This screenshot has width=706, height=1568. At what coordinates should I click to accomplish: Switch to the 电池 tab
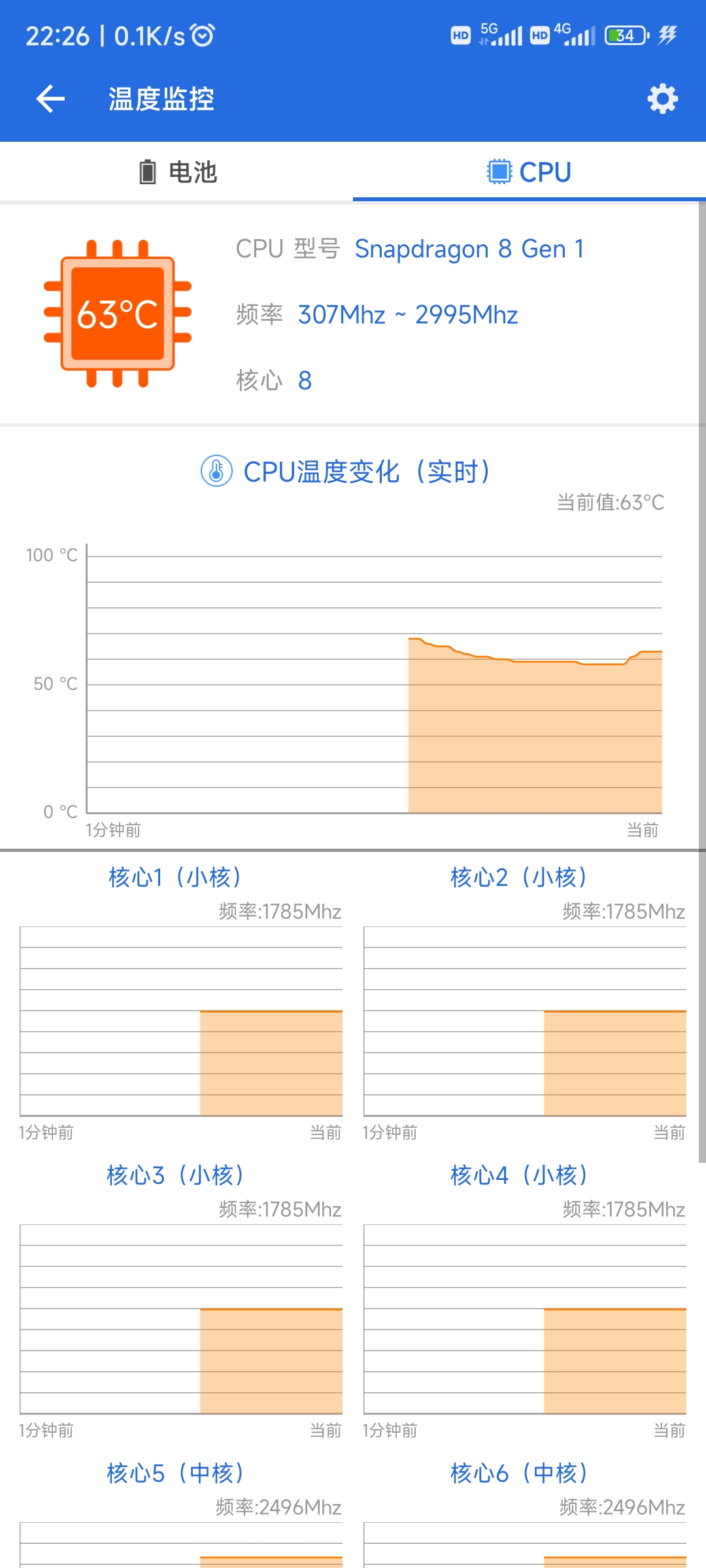(x=176, y=172)
